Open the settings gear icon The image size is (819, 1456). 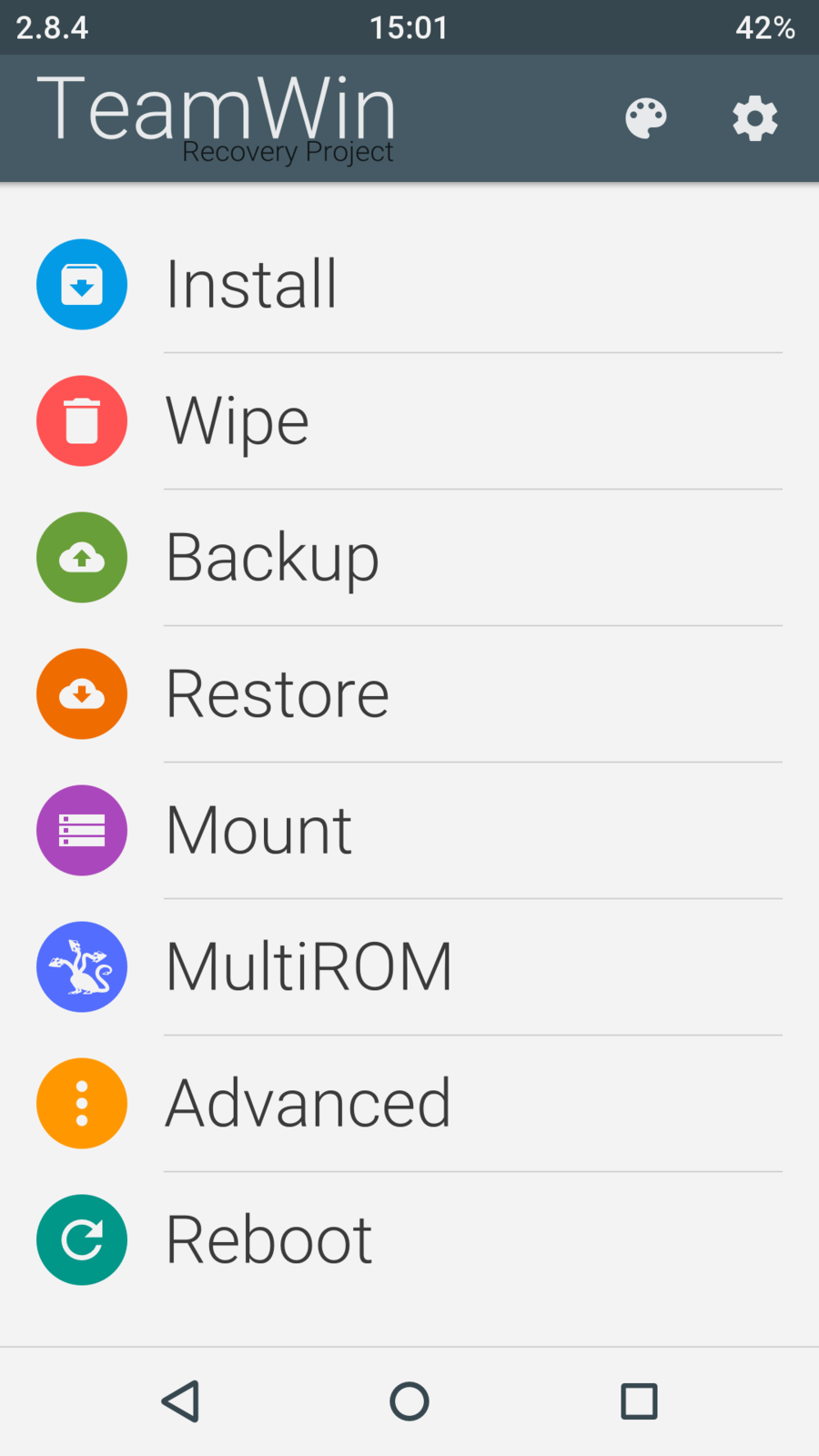pyautogui.click(x=755, y=118)
